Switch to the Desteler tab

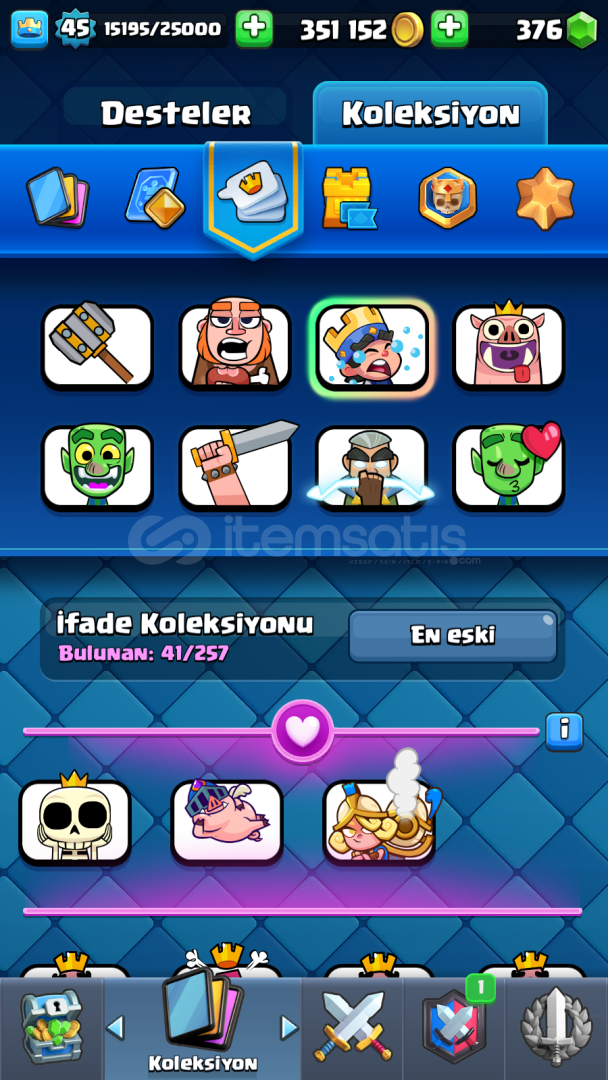[176, 113]
